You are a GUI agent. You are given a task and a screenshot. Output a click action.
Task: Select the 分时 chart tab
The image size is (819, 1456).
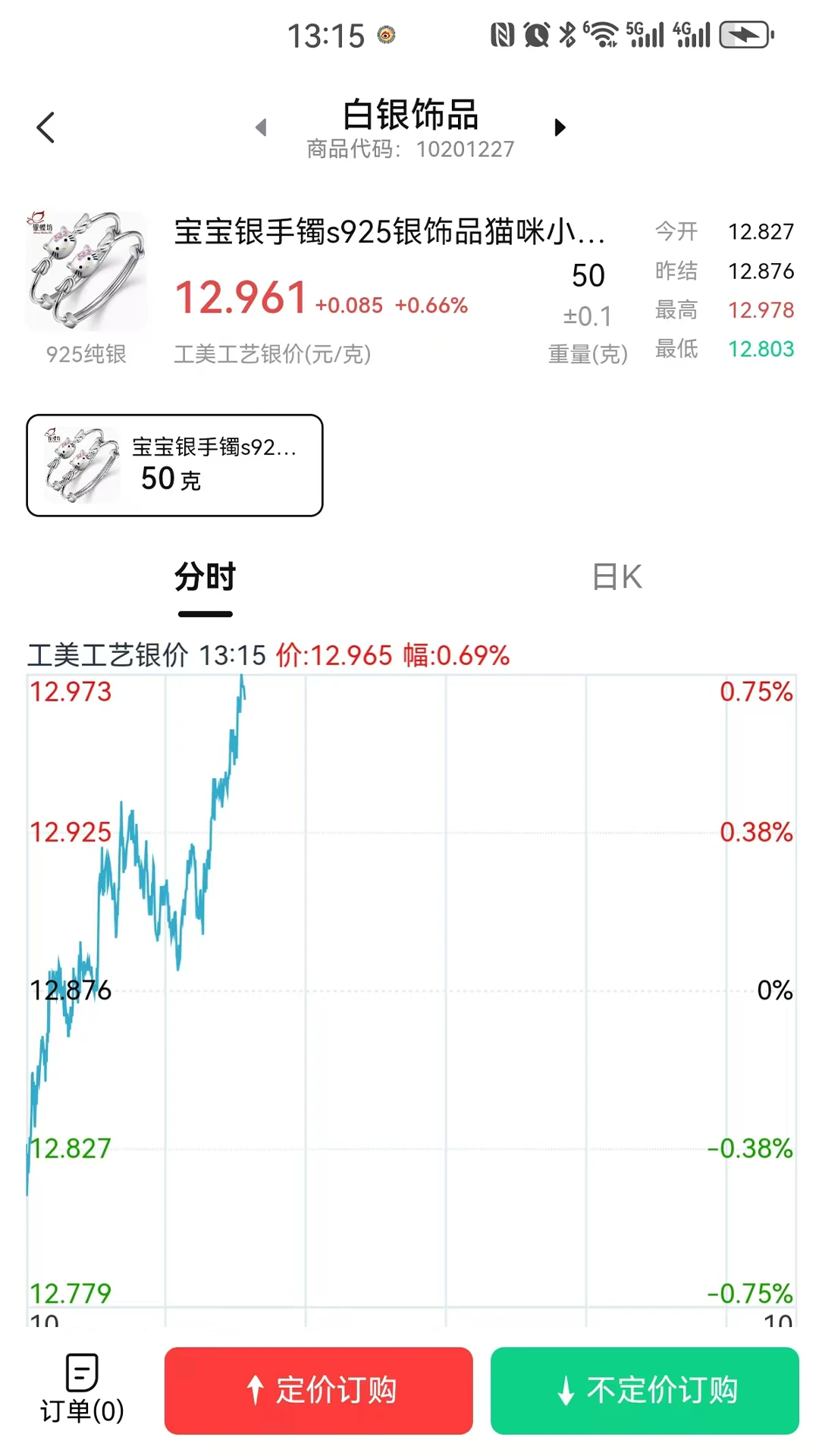pos(205,578)
